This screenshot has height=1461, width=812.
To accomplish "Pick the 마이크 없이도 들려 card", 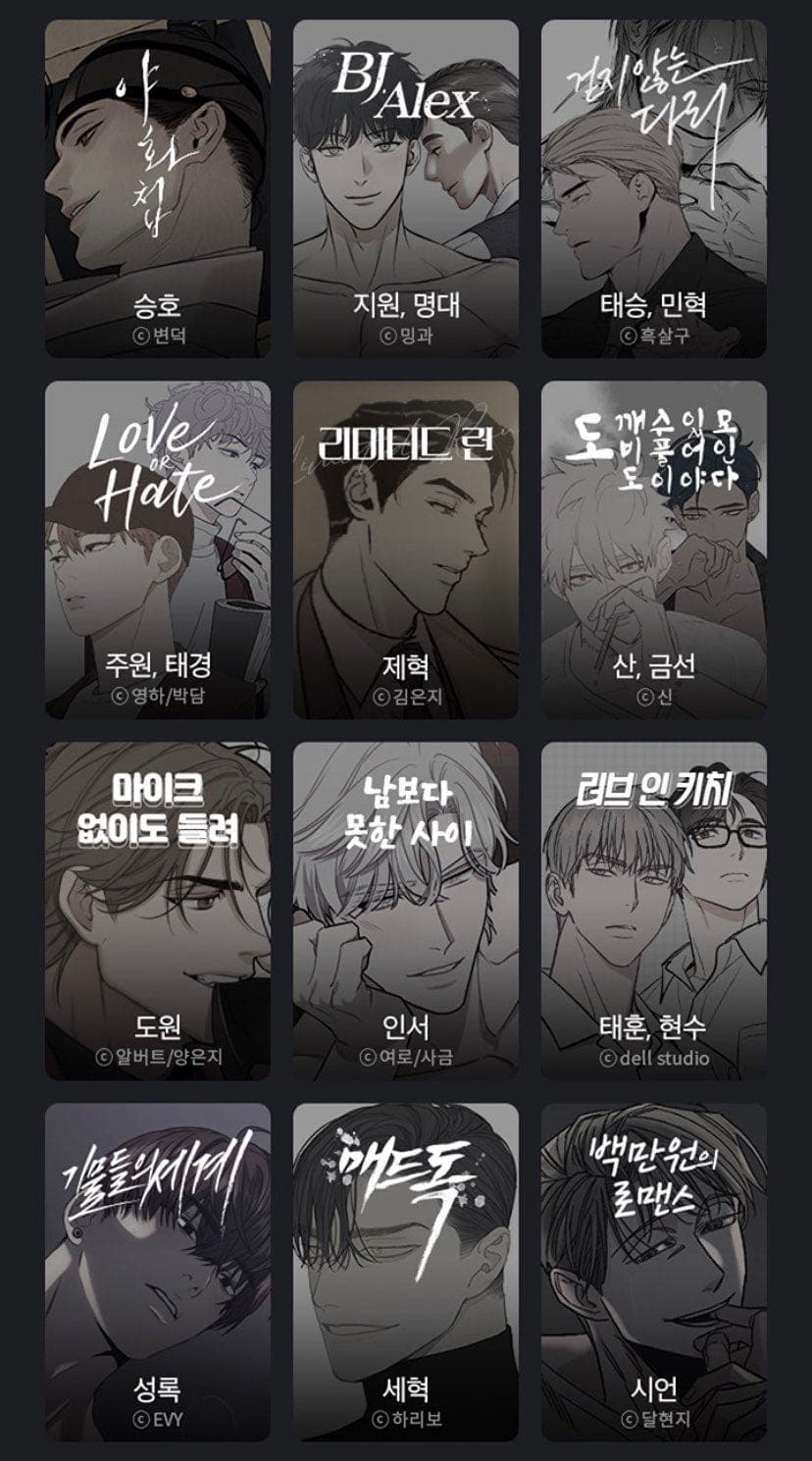I will (x=158, y=911).
